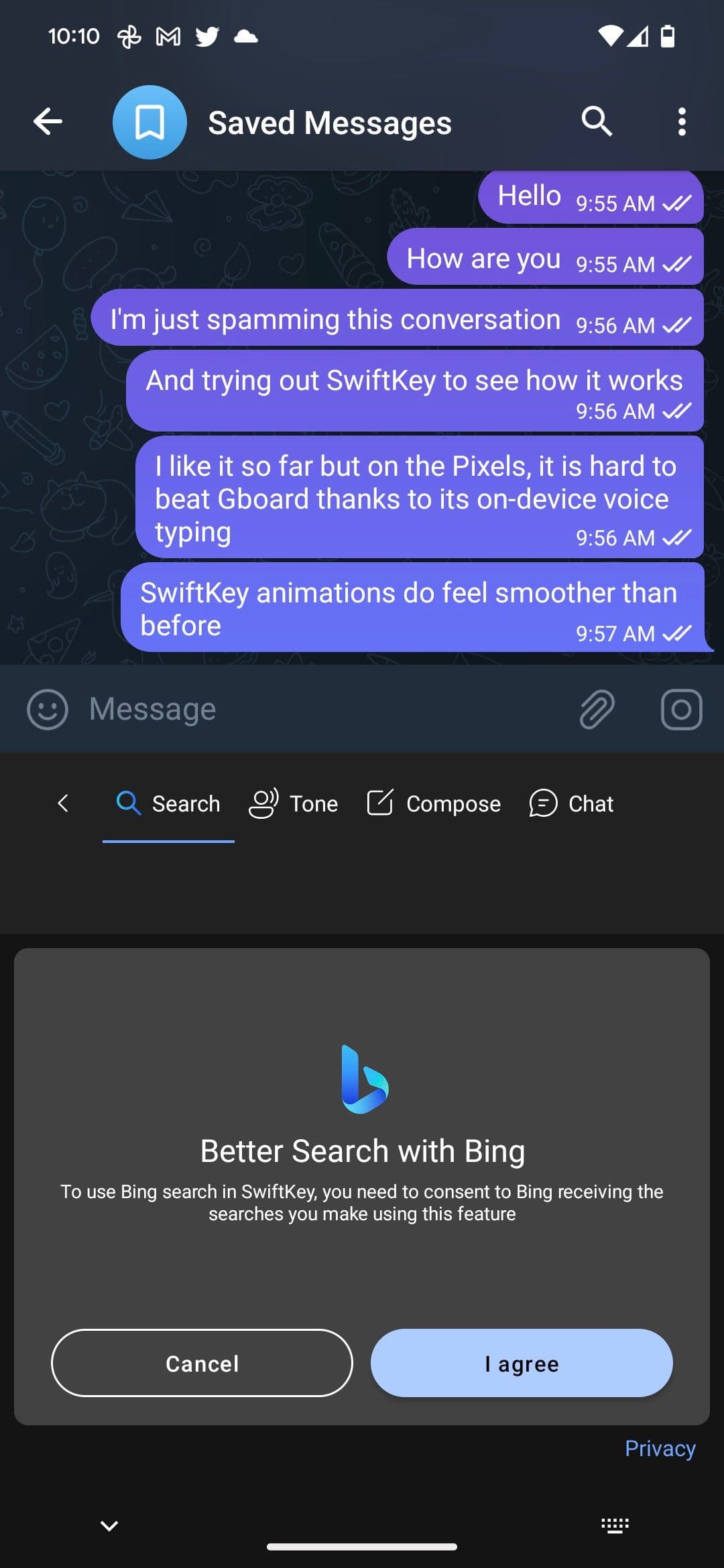The width and height of the screenshot is (724, 1568).
Task: Start a Bing Chat in SwiftKey
Action: tap(571, 803)
